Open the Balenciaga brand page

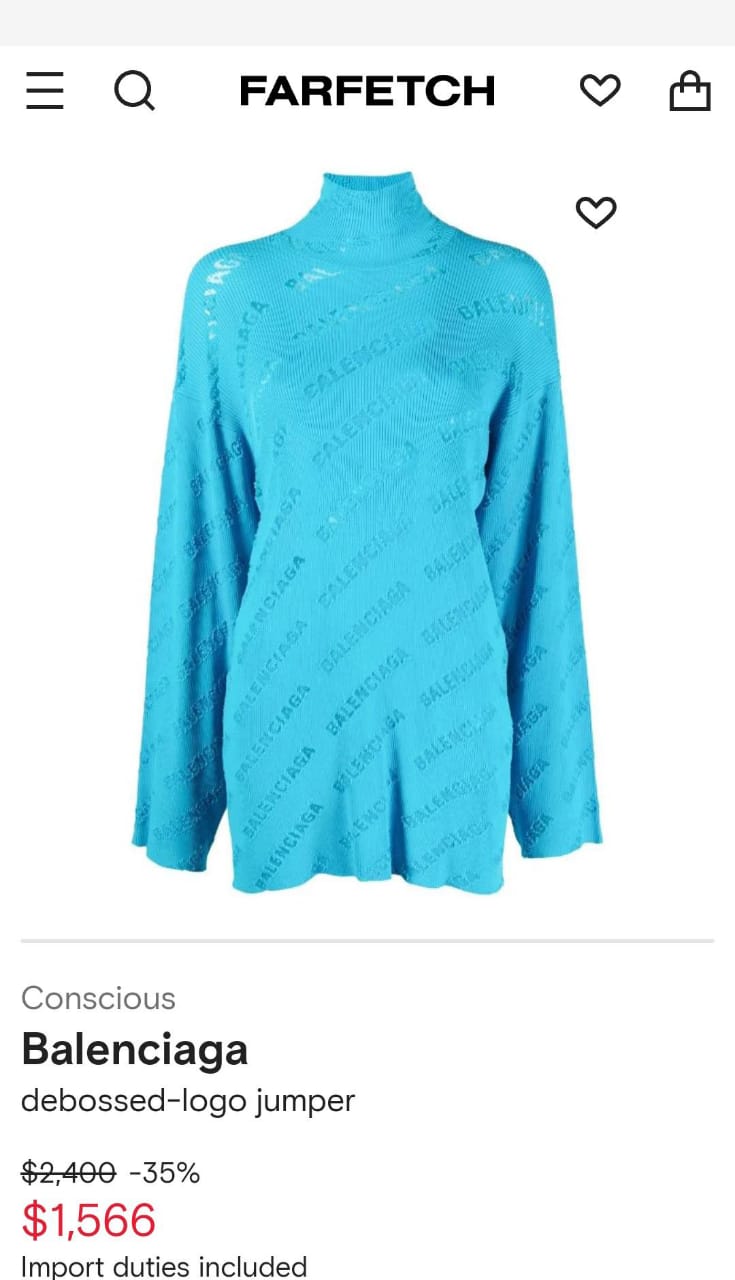pos(135,1049)
